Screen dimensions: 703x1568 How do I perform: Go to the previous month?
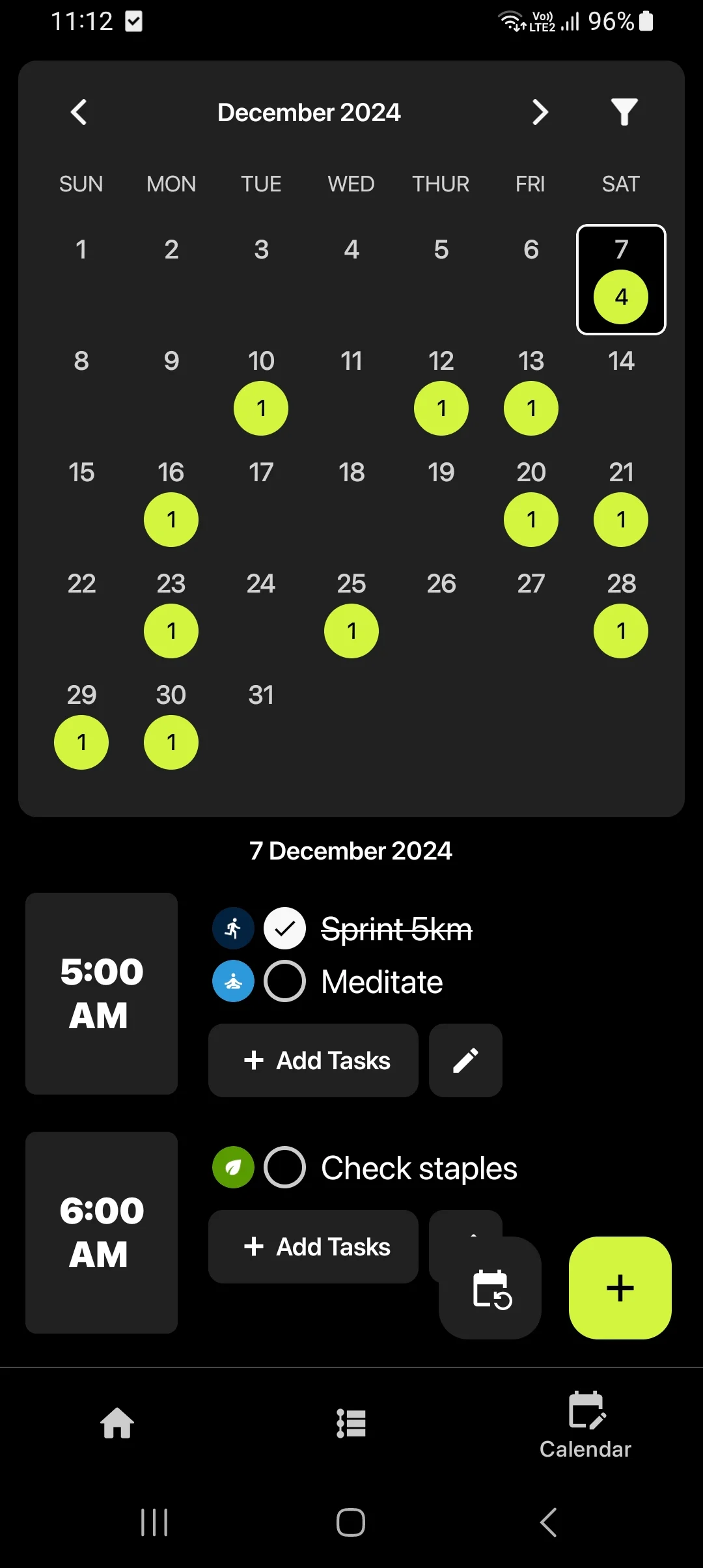click(x=79, y=111)
